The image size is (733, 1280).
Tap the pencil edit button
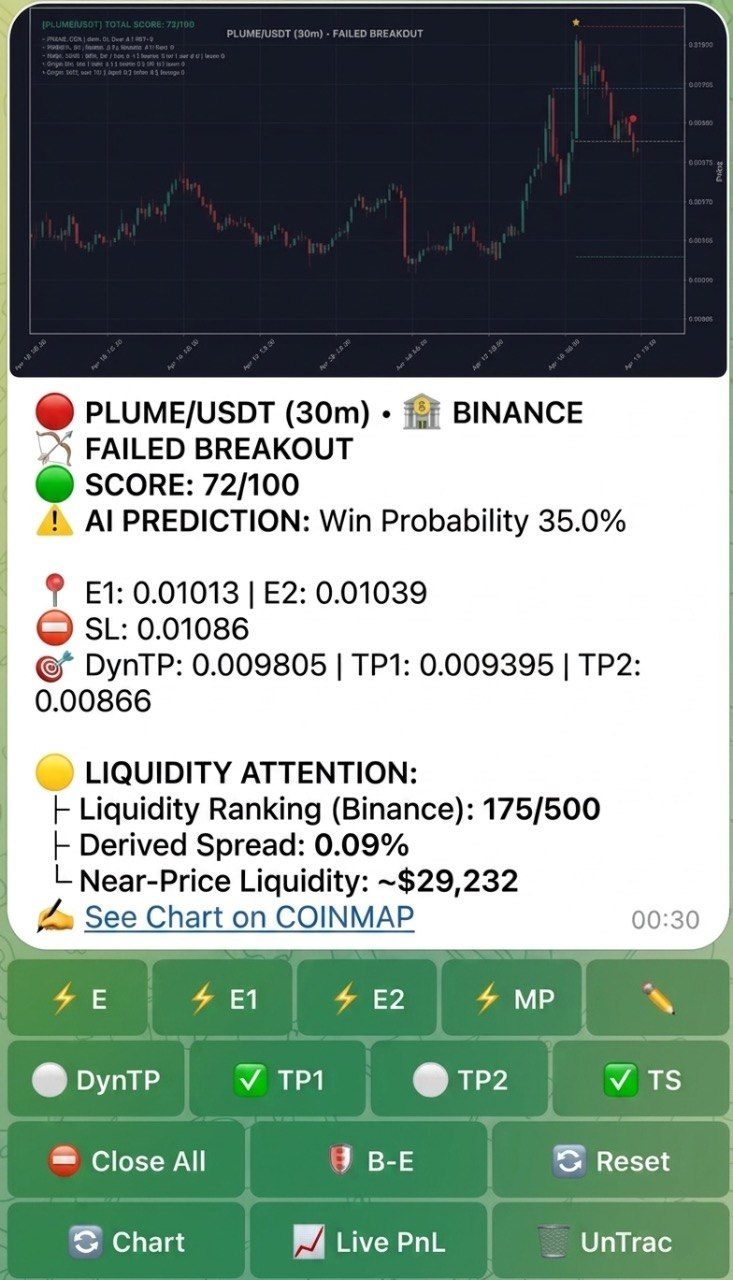657,998
